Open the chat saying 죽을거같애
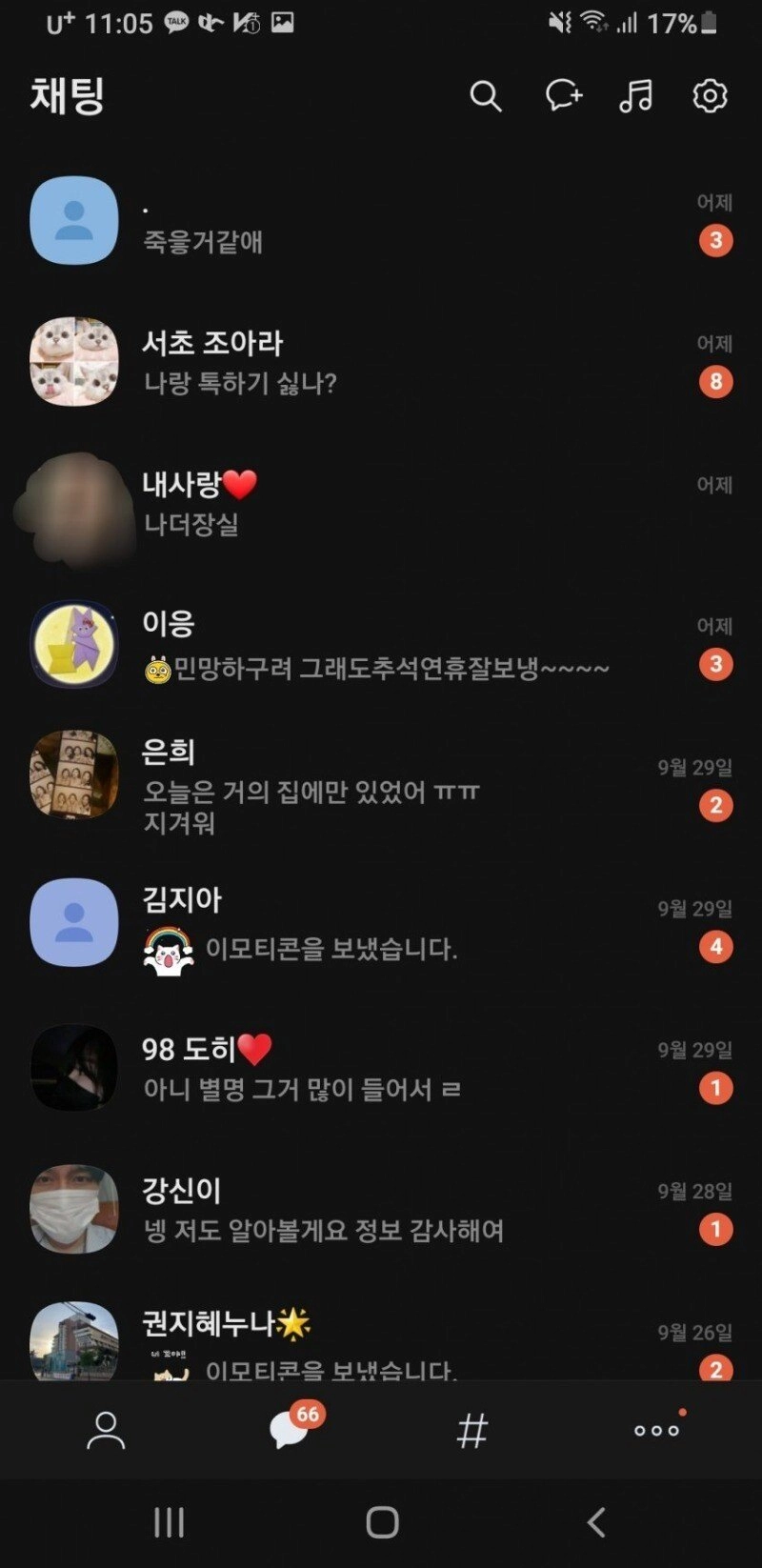The width and height of the screenshot is (762, 1568). pos(381,221)
